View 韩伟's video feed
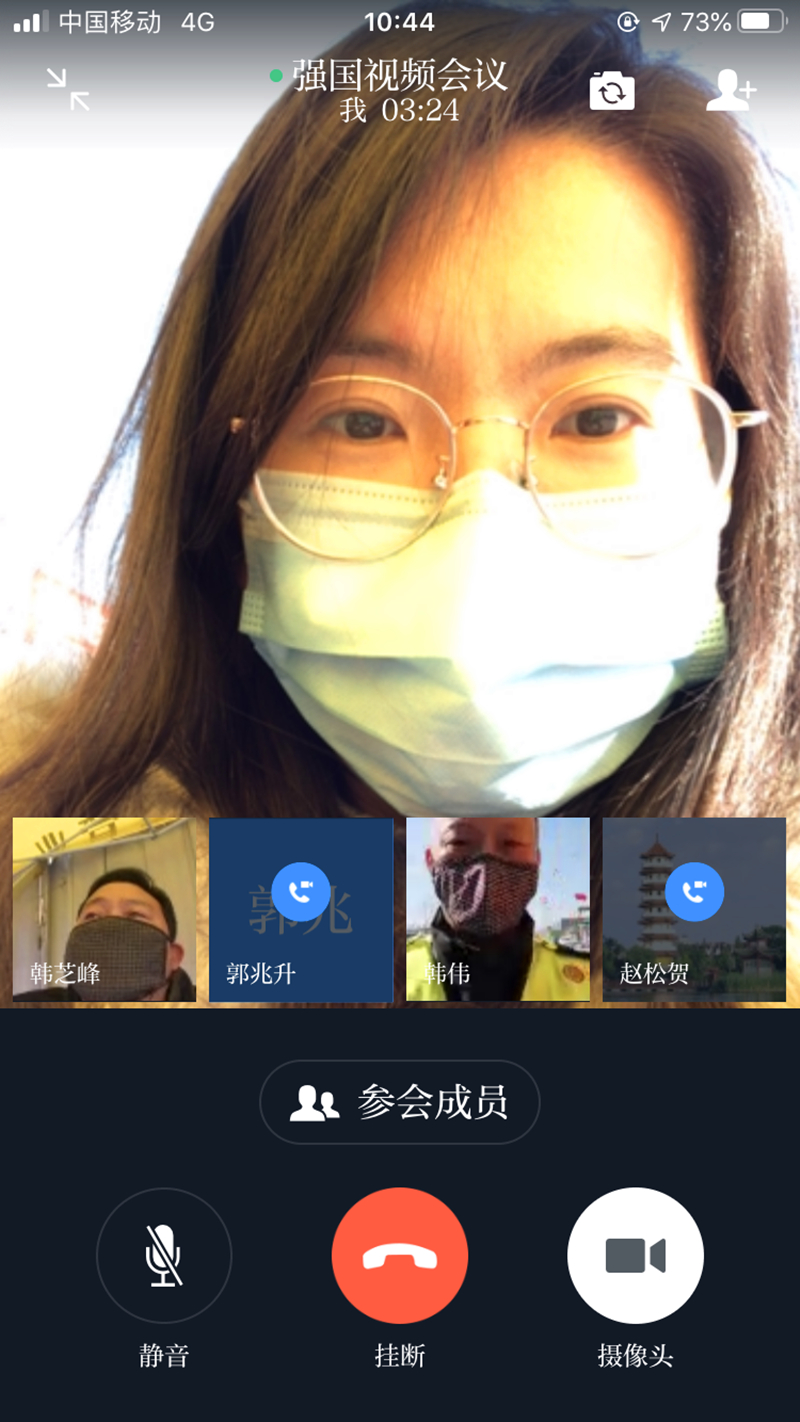This screenshot has height=1422, width=800. pos(497,909)
